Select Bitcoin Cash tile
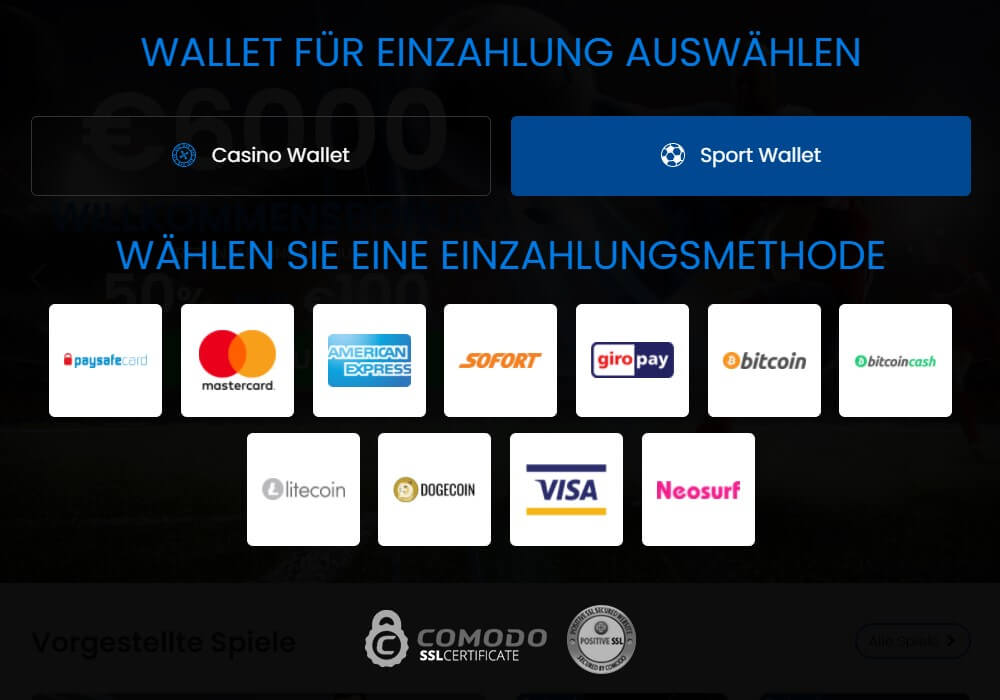This screenshot has width=1000, height=700. pyautogui.click(x=895, y=360)
